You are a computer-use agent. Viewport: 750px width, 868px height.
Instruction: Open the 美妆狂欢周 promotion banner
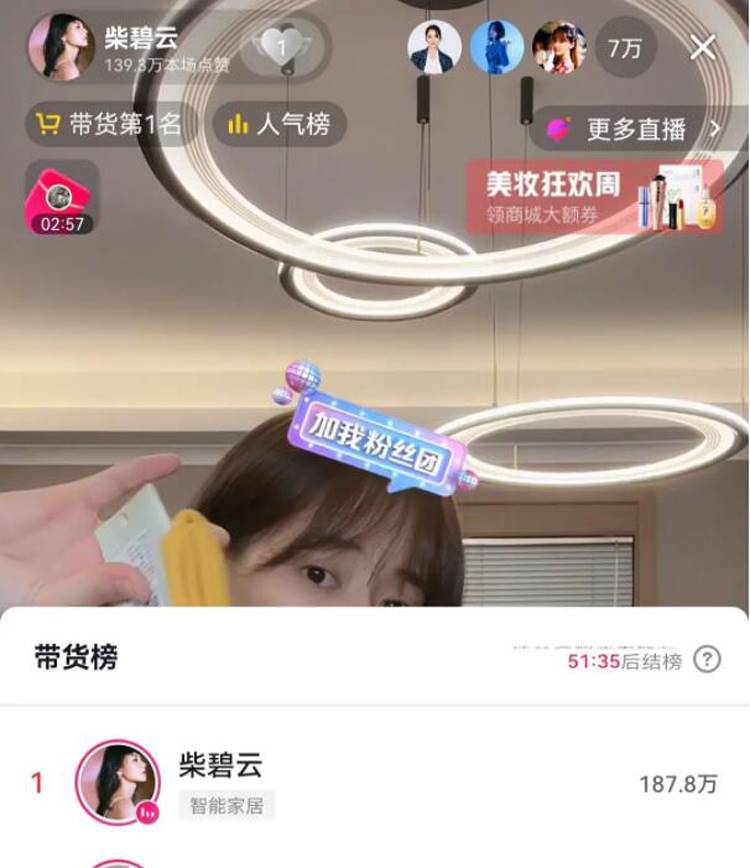pos(594,197)
